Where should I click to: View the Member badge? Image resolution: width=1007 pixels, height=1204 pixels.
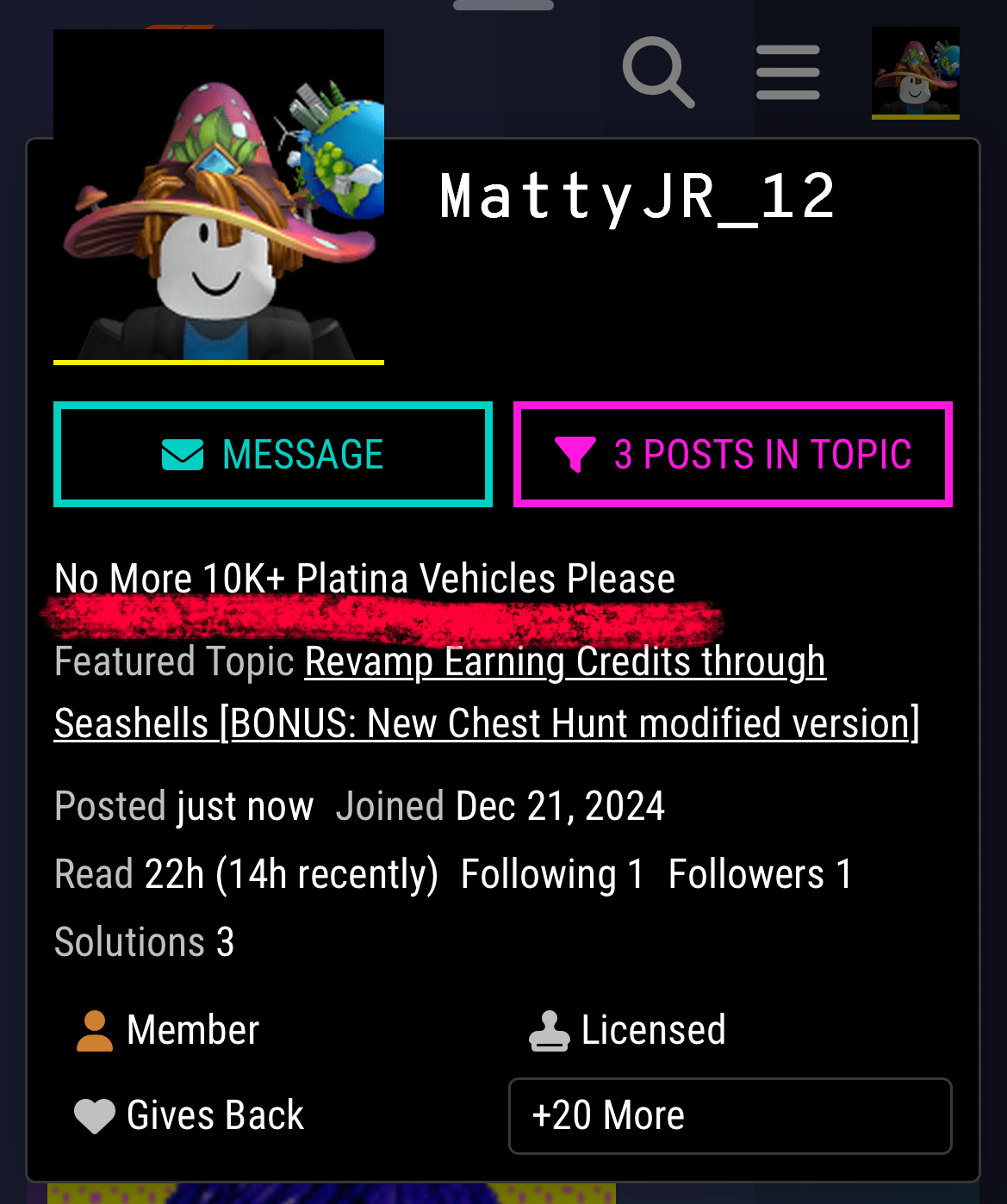pos(169,1030)
